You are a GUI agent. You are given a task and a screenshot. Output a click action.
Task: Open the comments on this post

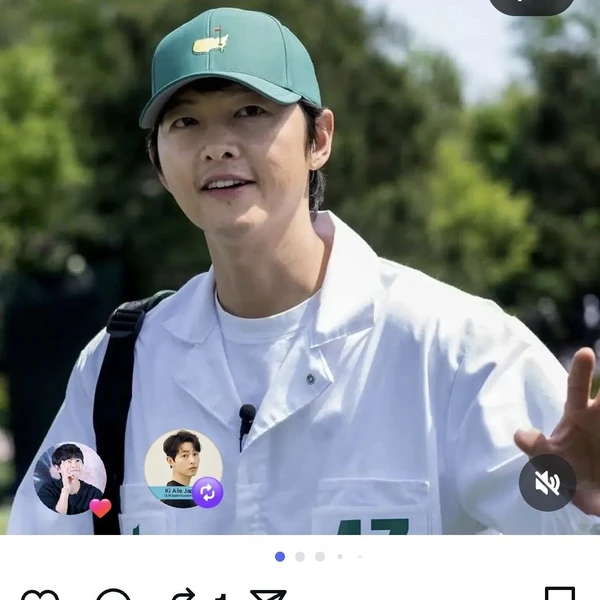pyautogui.click(x=114, y=596)
